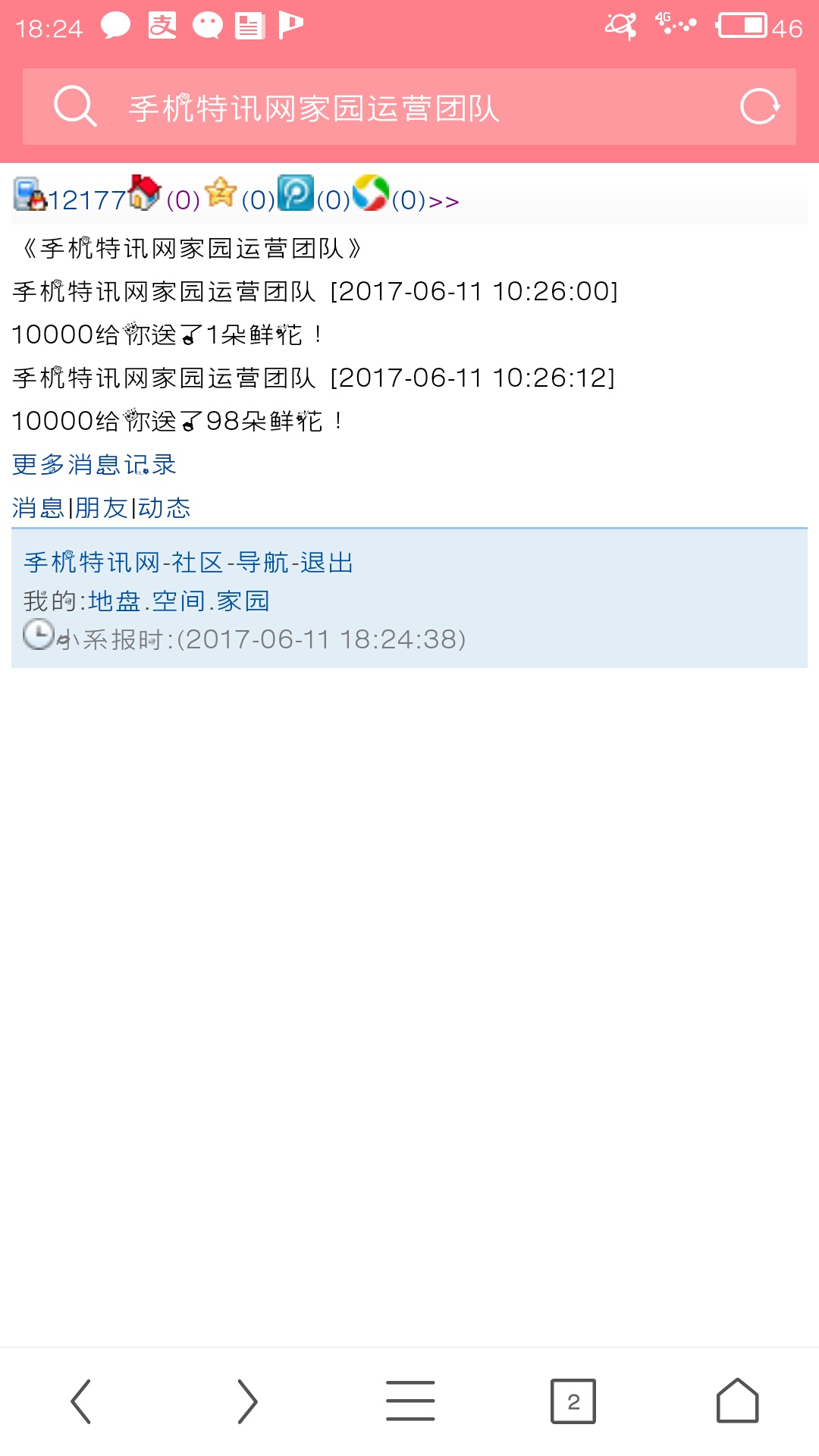Image resolution: width=819 pixels, height=1456 pixels.
Task: Open my 地盘 link
Action: coord(115,601)
